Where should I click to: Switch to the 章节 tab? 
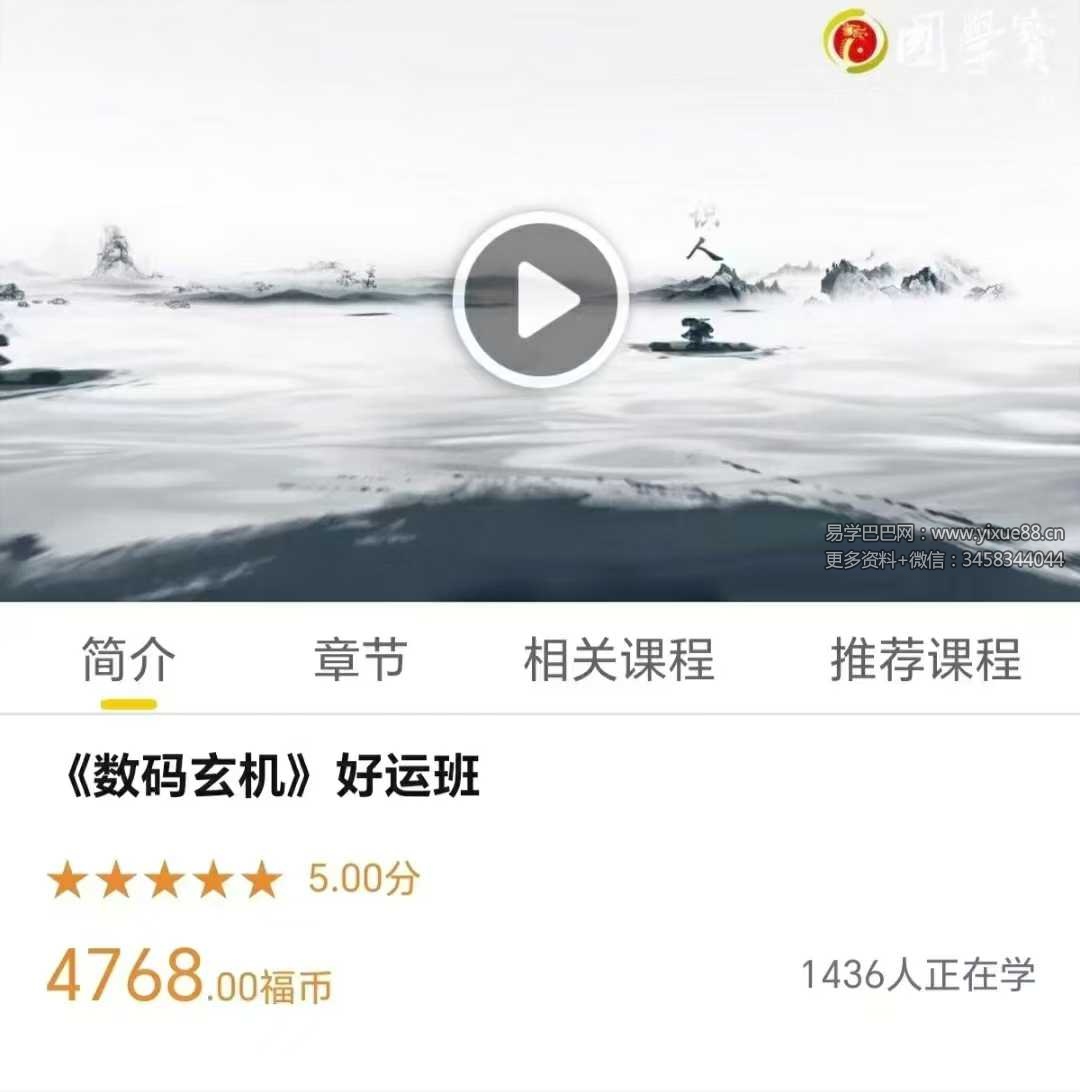(x=357, y=658)
